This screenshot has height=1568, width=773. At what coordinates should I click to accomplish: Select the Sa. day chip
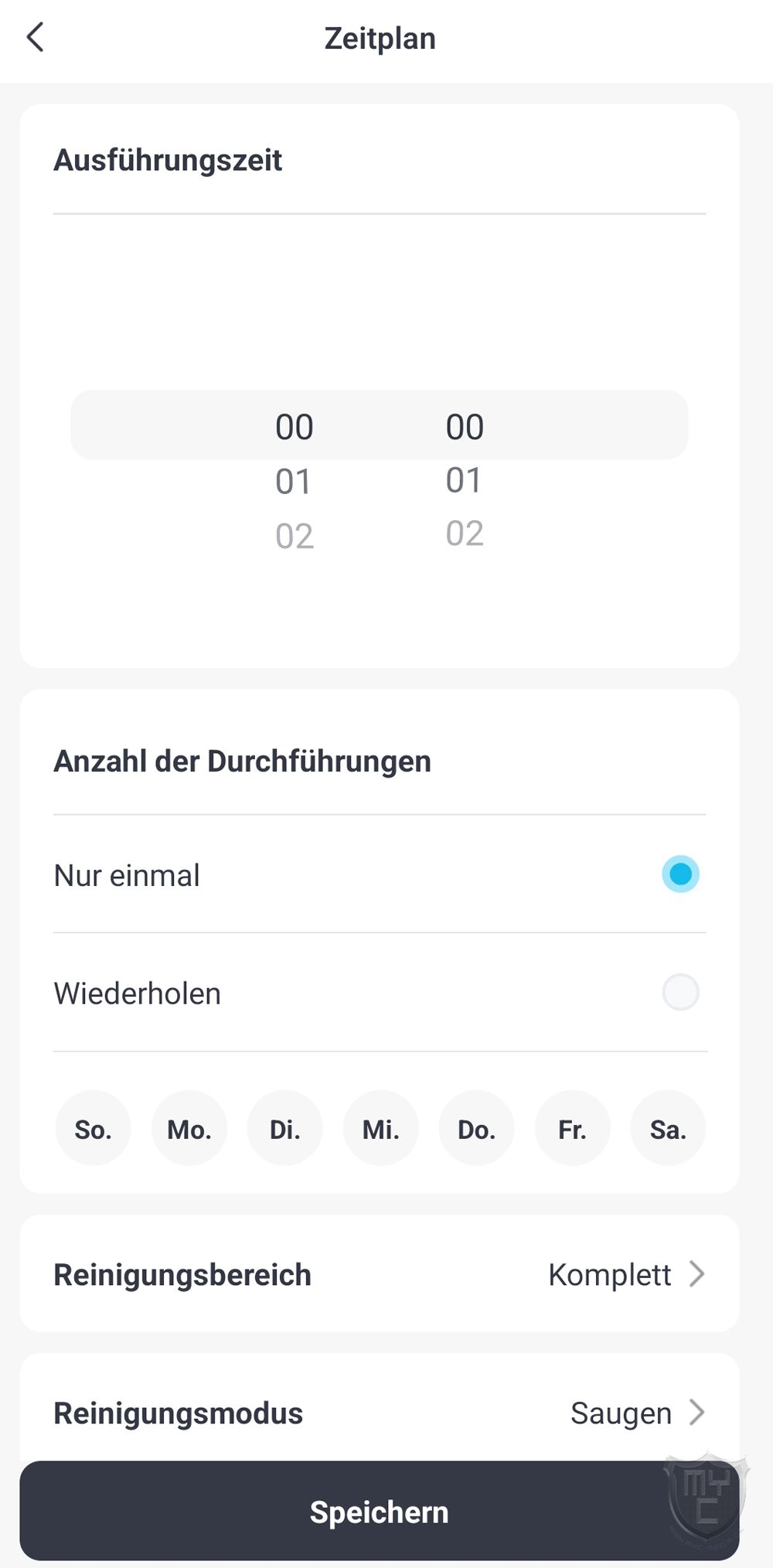click(668, 1129)
